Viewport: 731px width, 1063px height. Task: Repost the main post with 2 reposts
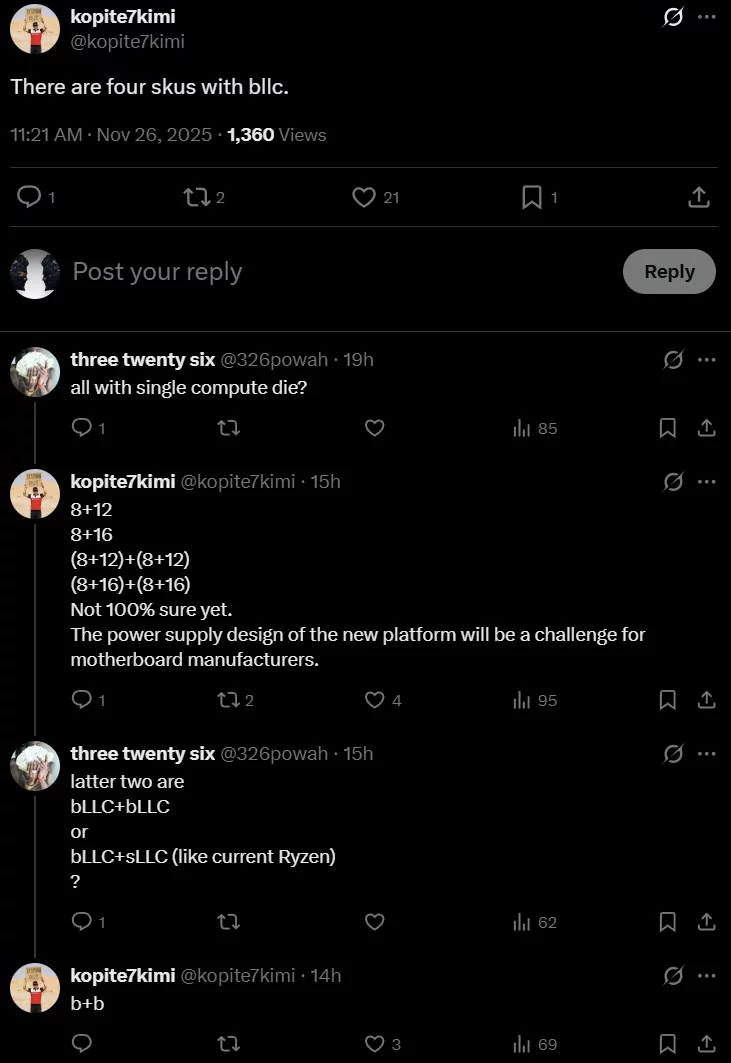tap(195, 198)
